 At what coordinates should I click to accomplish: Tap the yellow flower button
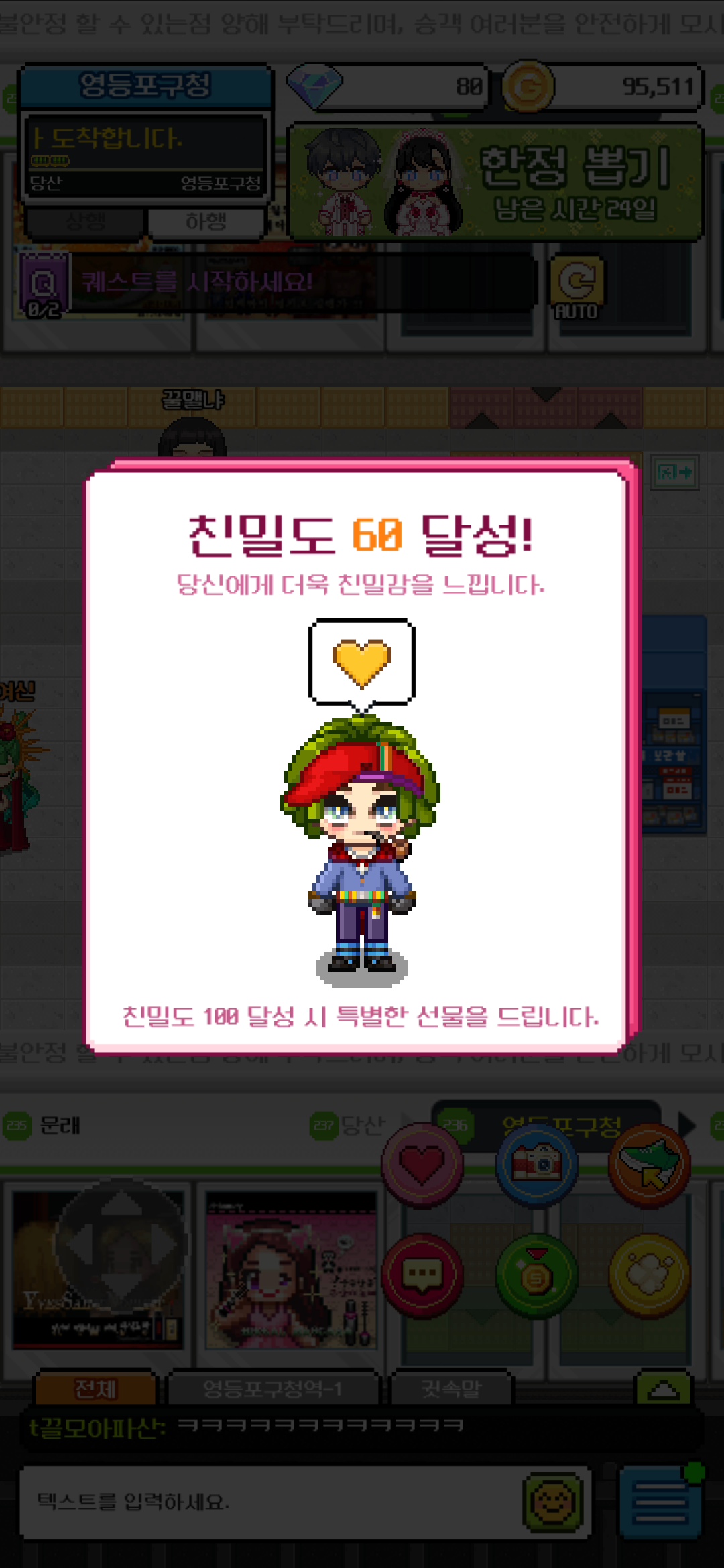pyautogui.click(x=649, y=1275)
